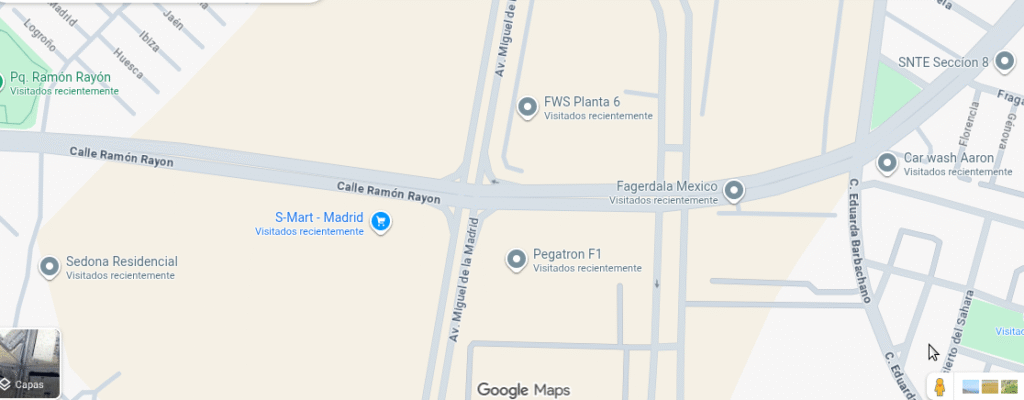Tap the SNTE Sección 8 pin

(x=1005, y=62)
